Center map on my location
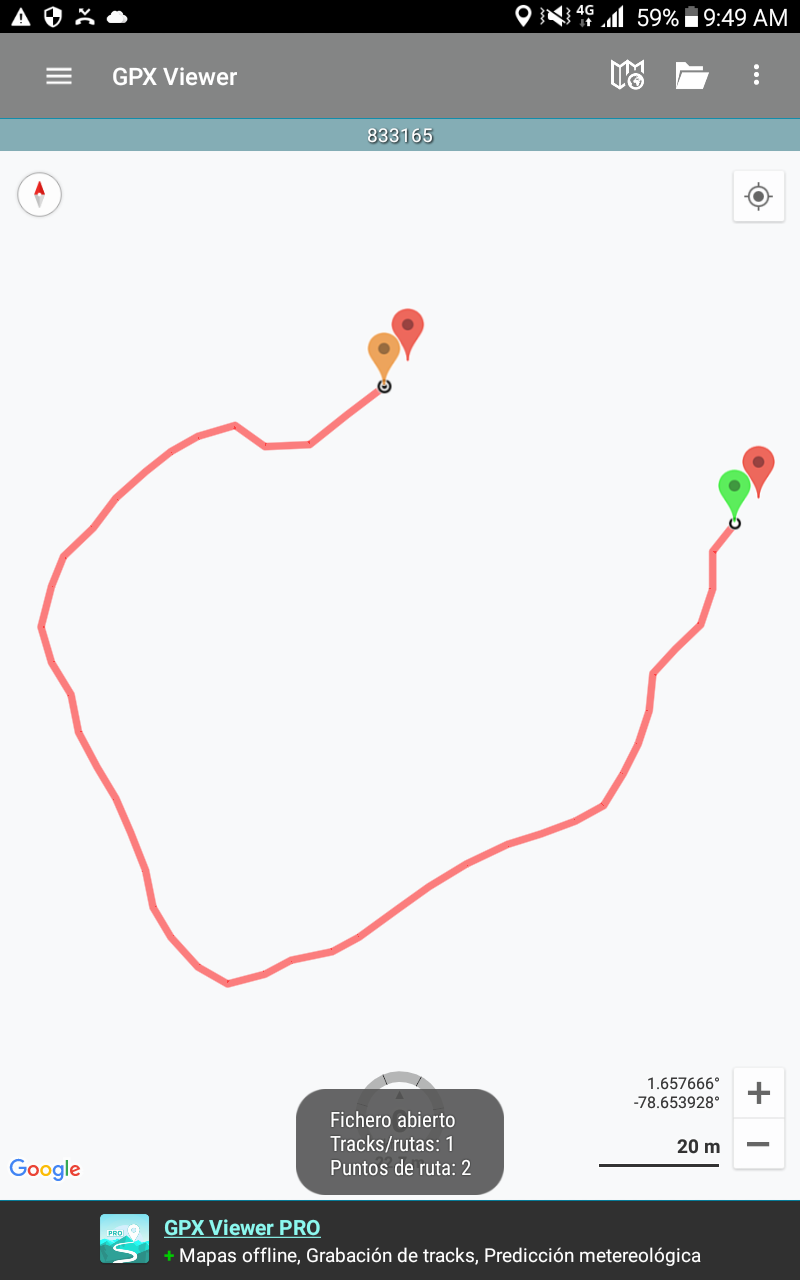Screen dimensions: 800x1280 coord(758,196)
